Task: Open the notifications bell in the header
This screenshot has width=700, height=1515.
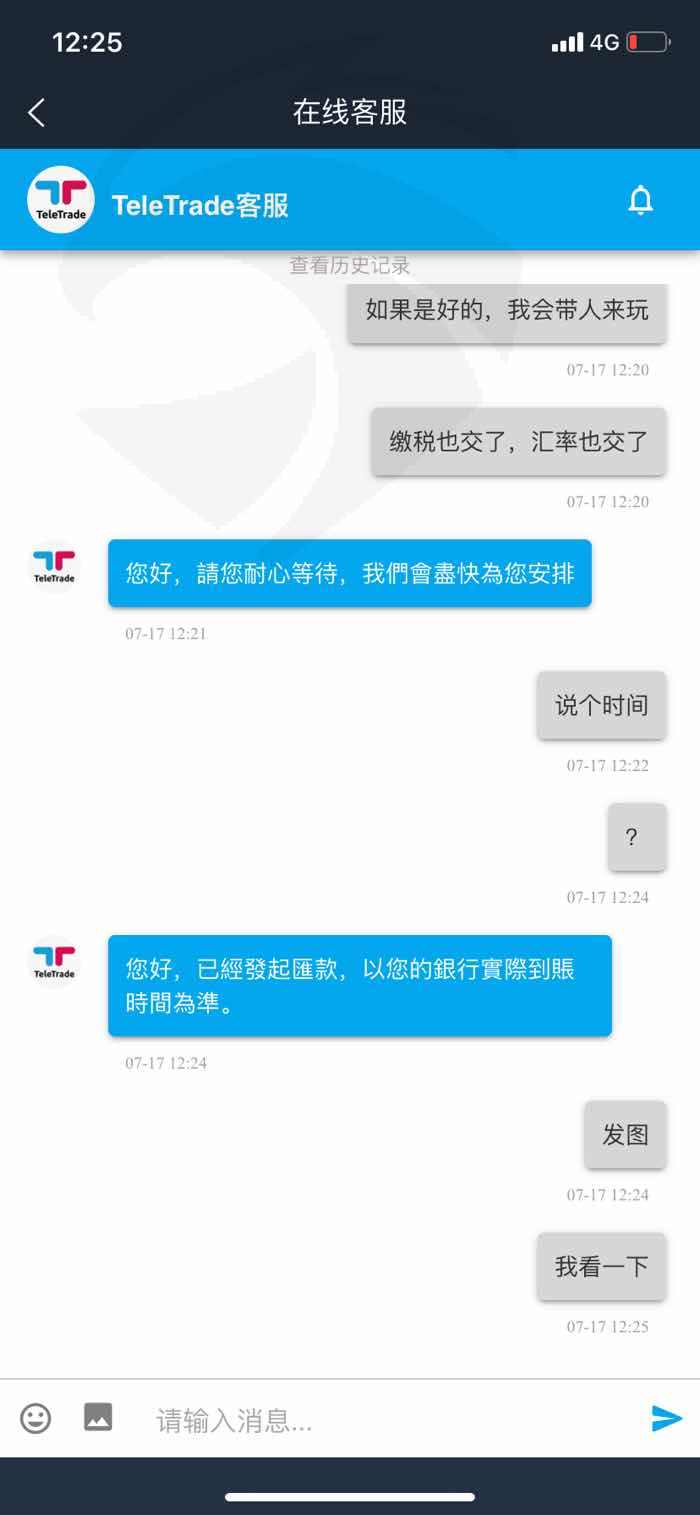Action: coord(640,201)
